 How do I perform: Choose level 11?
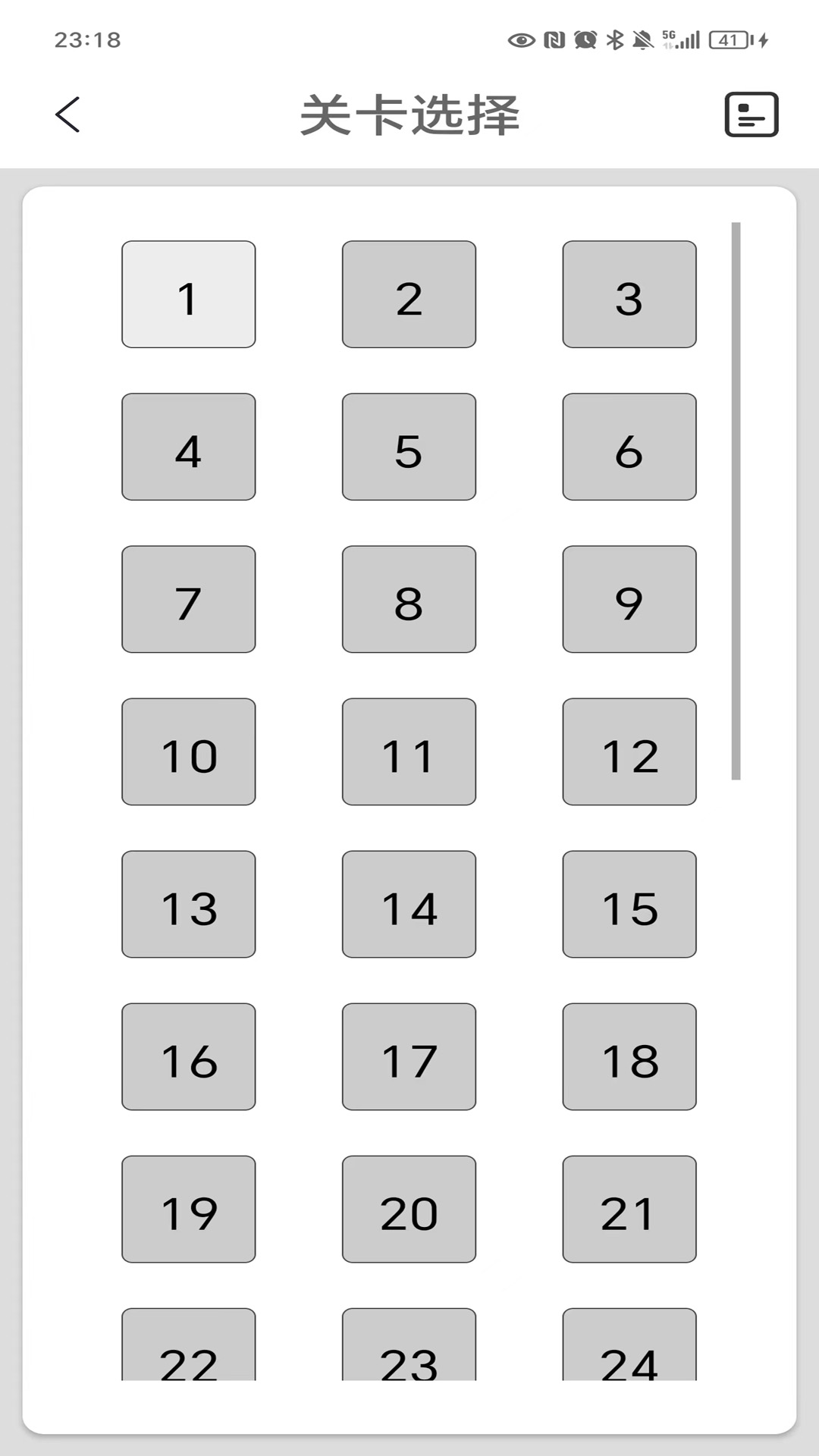click(x=409, y=752)
